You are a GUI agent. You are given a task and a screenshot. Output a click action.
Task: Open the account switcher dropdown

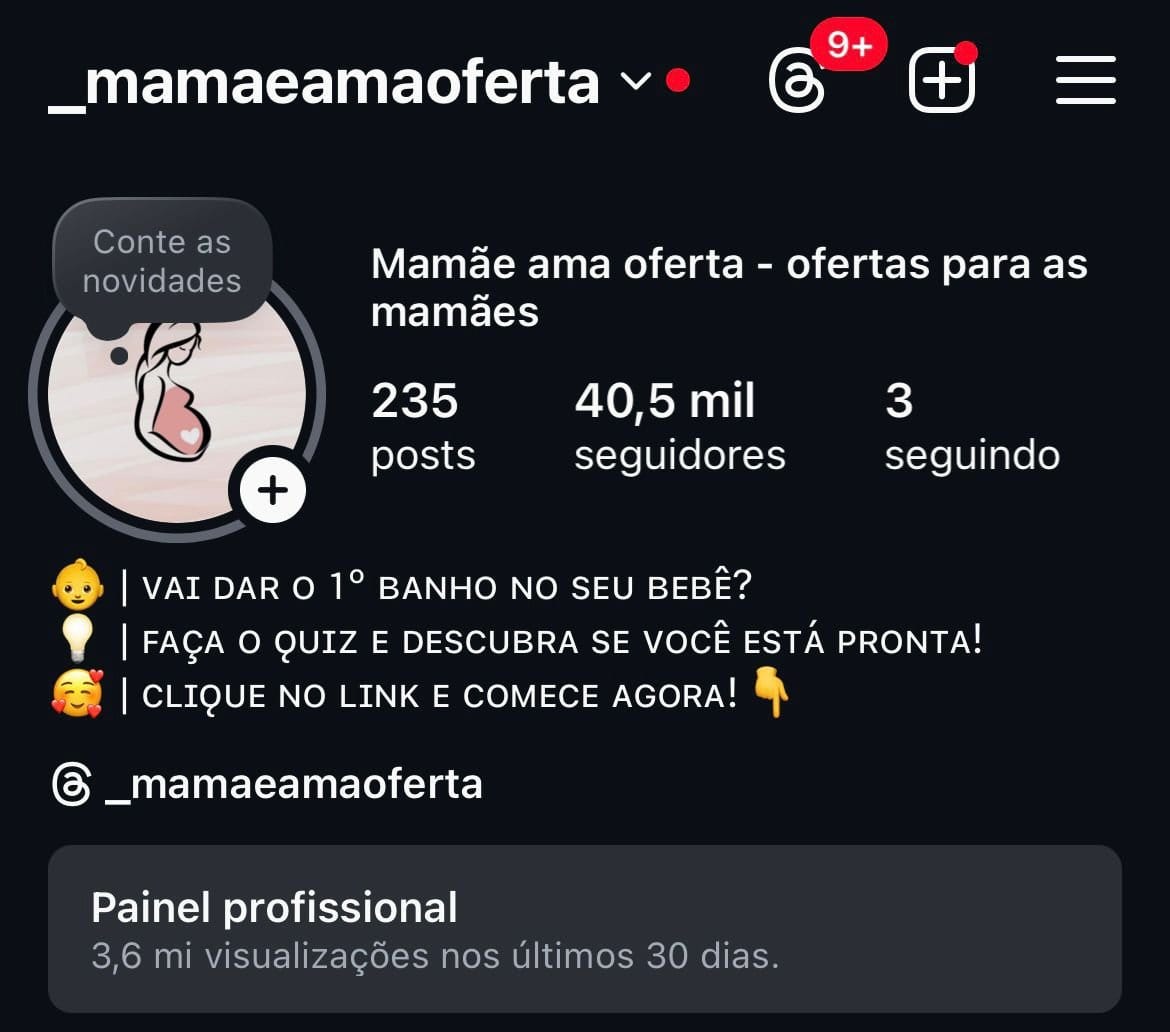click(636, 81)
